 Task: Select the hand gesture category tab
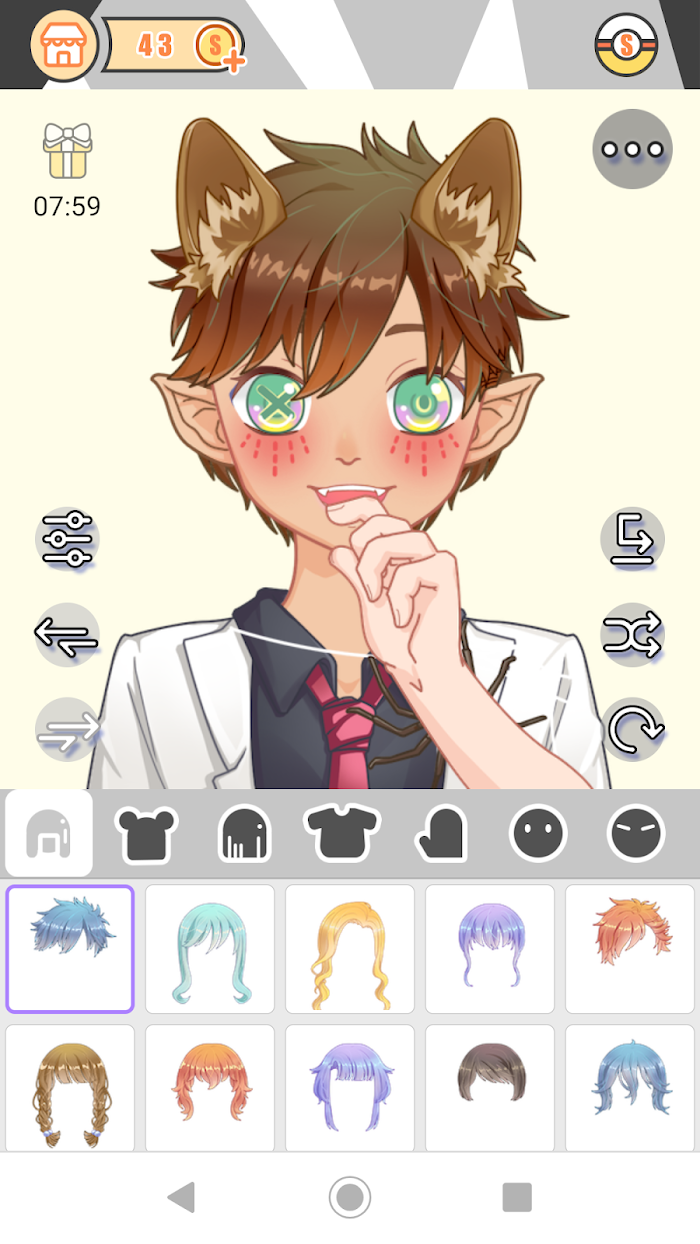coord(441,834)
